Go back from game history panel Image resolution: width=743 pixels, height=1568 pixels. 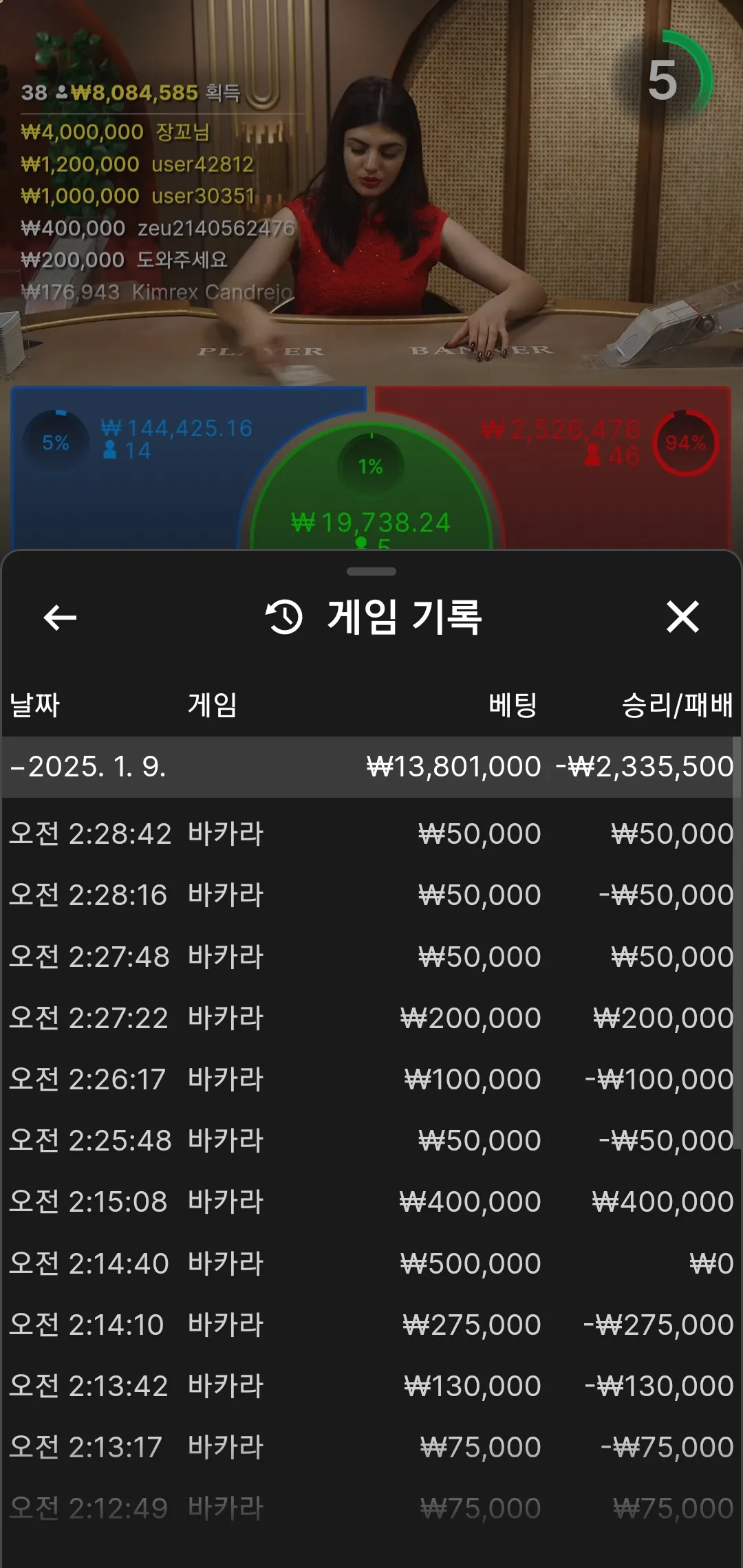coord(60,617)
